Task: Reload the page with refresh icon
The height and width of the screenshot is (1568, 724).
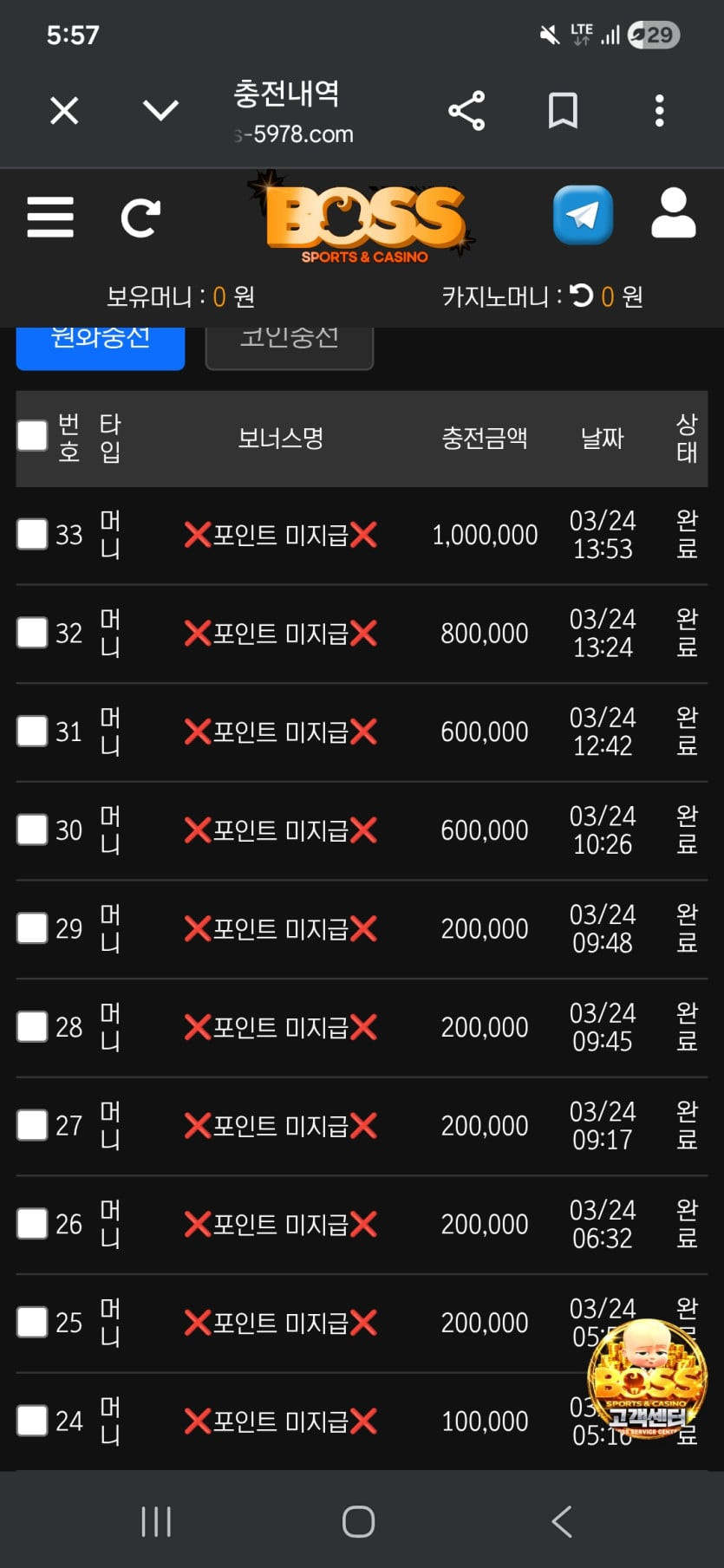Action: 140,218
